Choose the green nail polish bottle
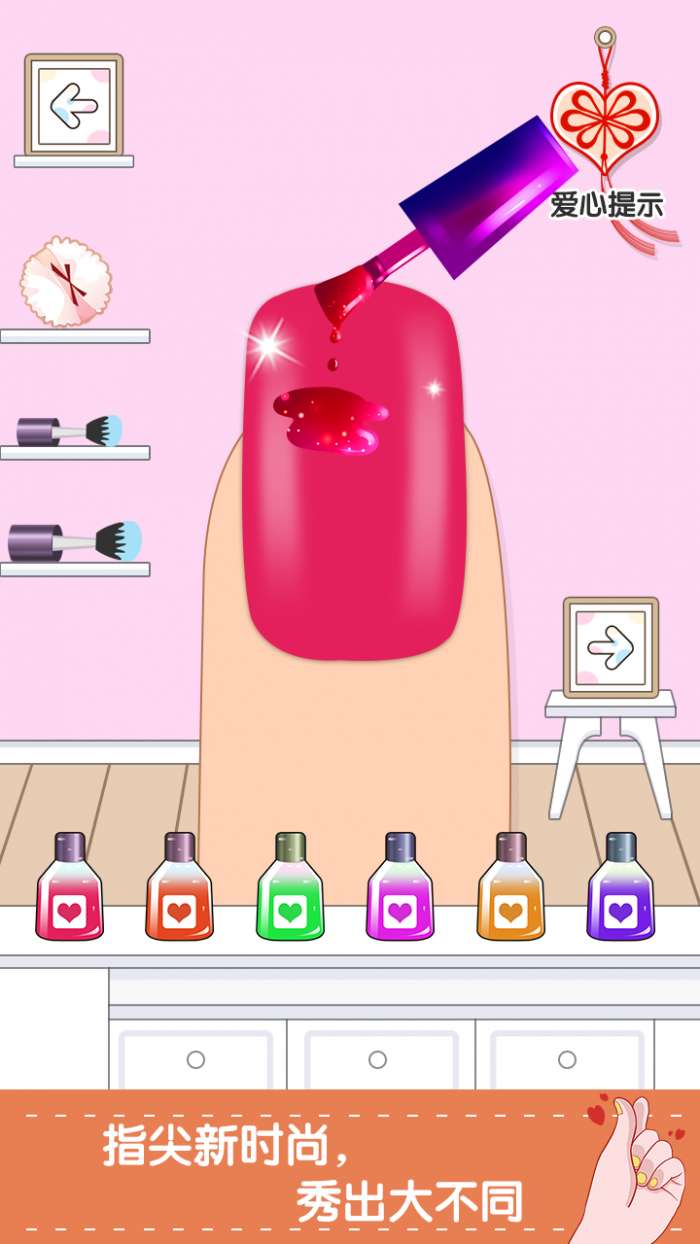This screenshot has width=700, height=1244. click(290, 890)
